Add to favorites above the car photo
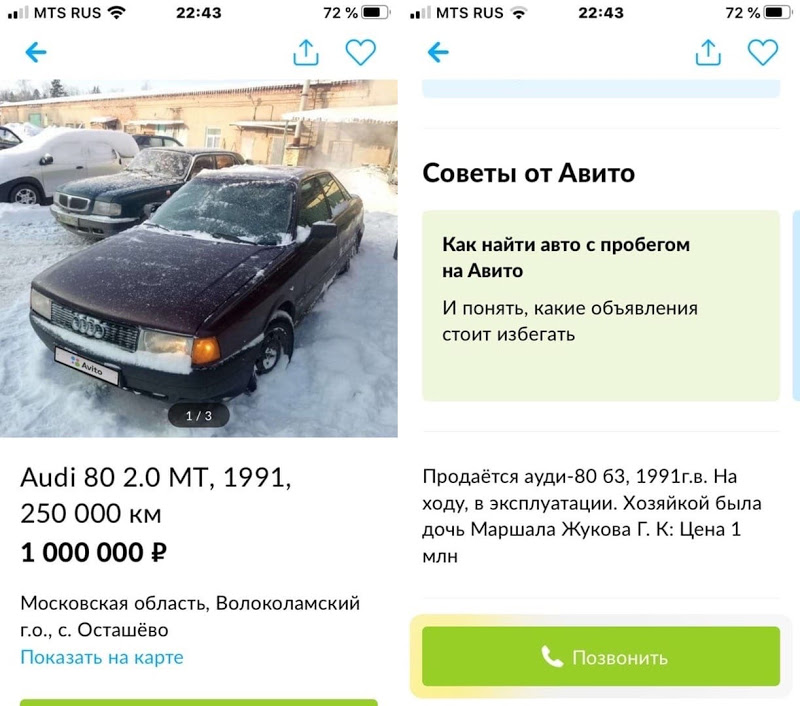The width and height of the screenshot is (800, 706). (x=360, y=53)
